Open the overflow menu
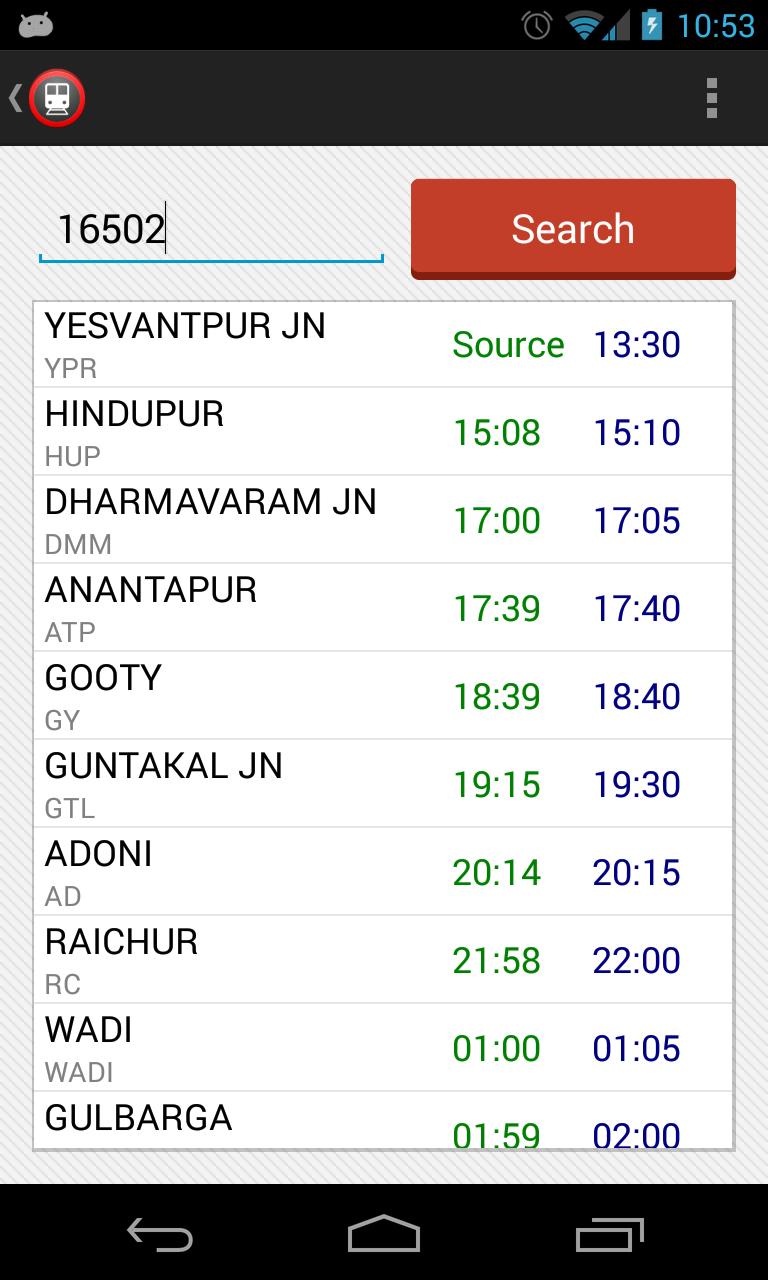Viewport: 768px width, 1280px height. [x=711, y=98]
